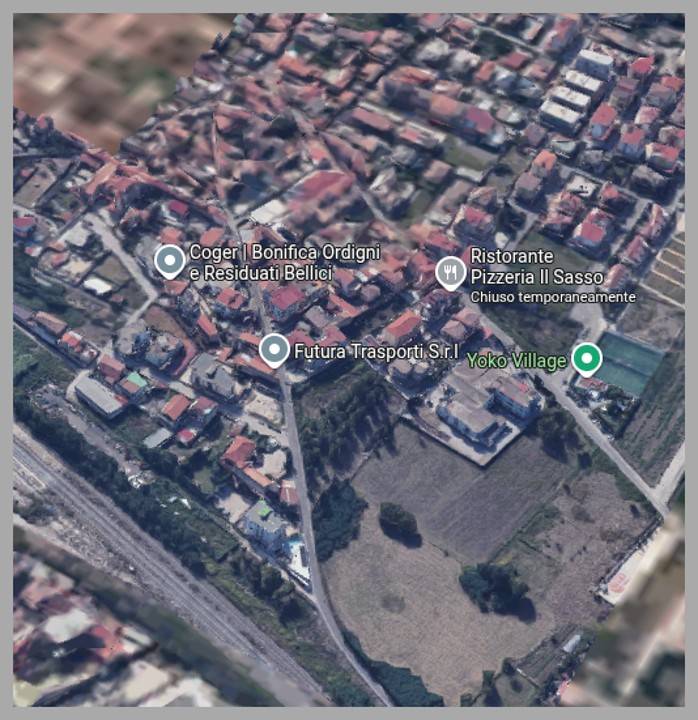698x720 pixels.
Task: Open the Coger Bonifica Ordigni place marker
Action: point(170,262)
